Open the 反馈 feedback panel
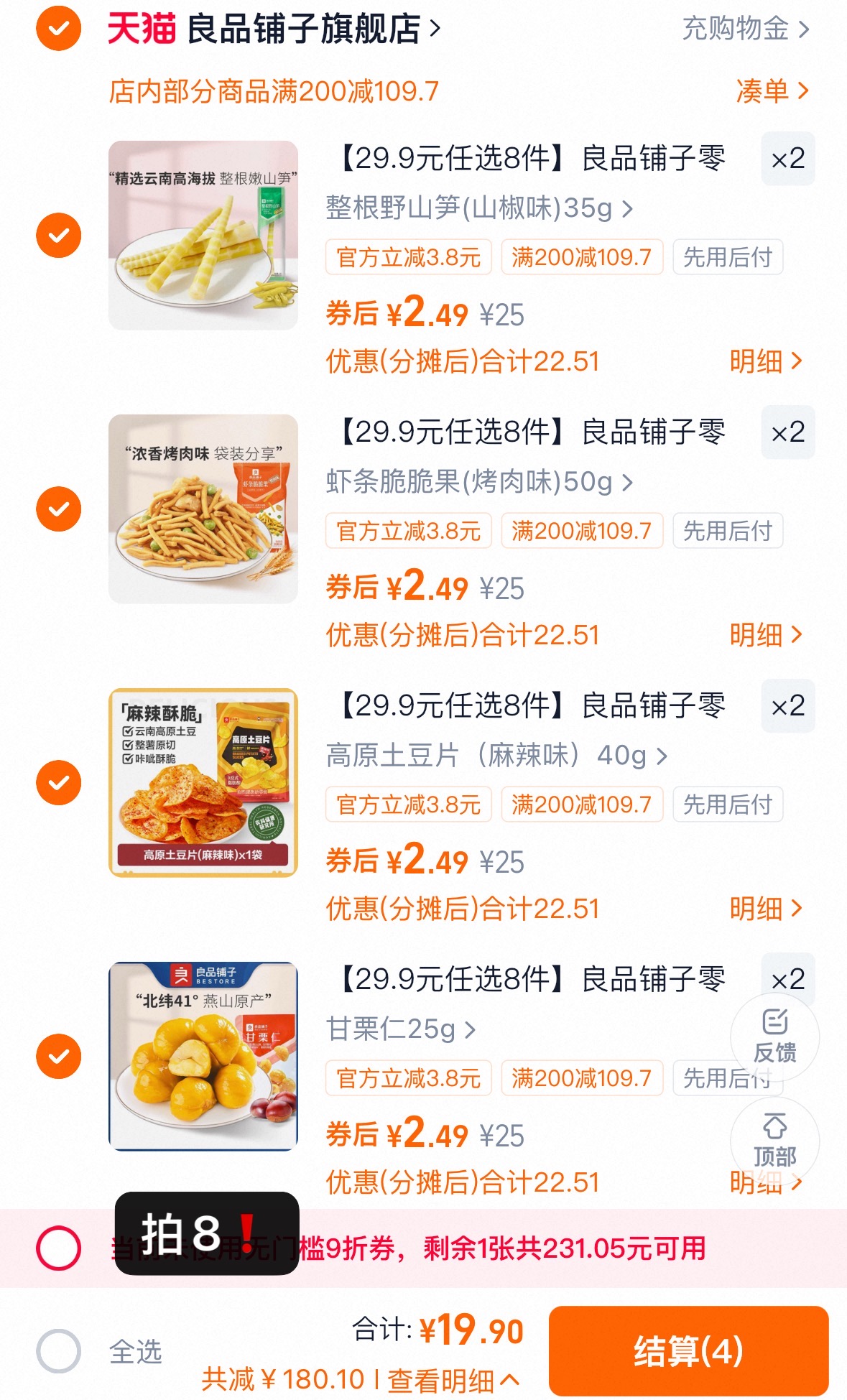Screen dimensions: 847x1400 pyautogui.click(x=776, y=1040)
